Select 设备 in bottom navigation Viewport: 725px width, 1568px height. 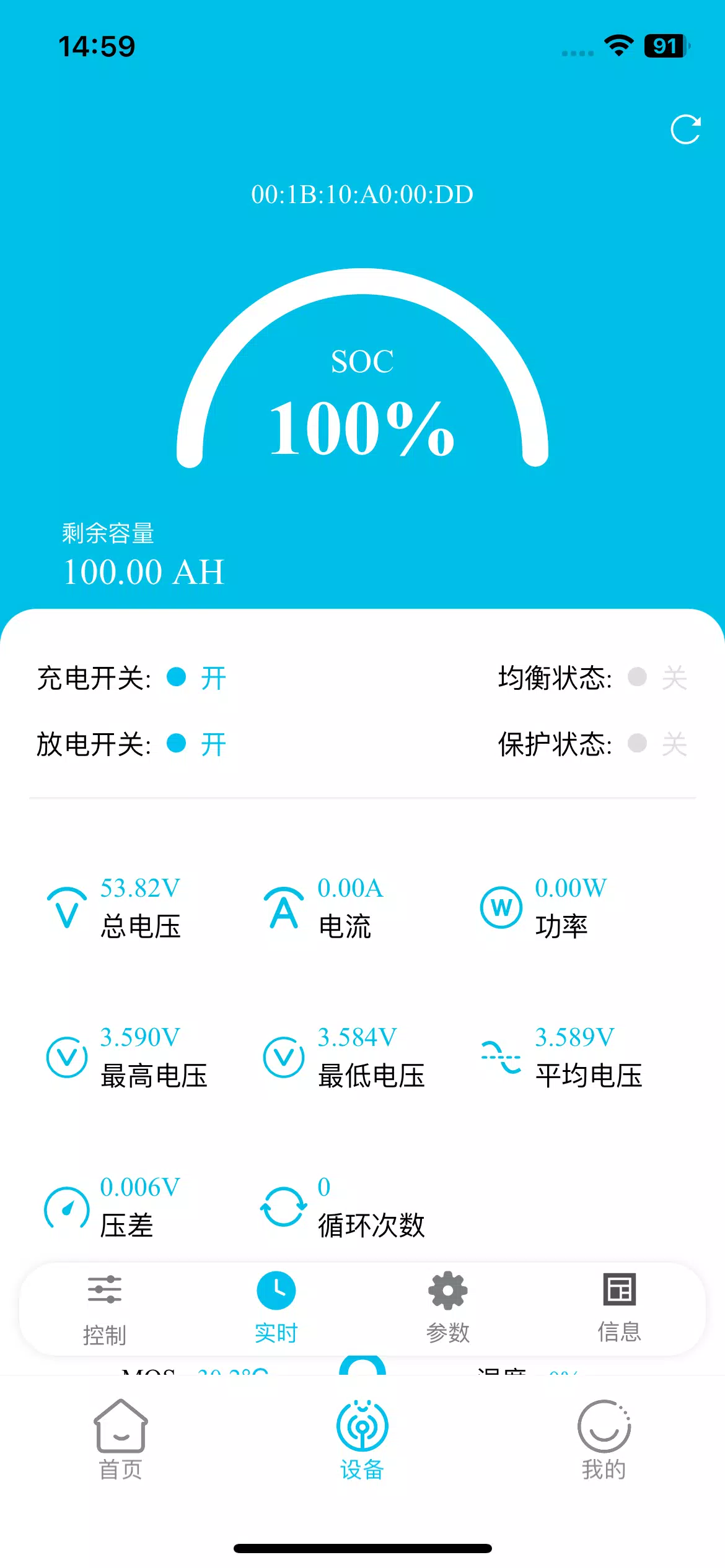pos(362,1440)
